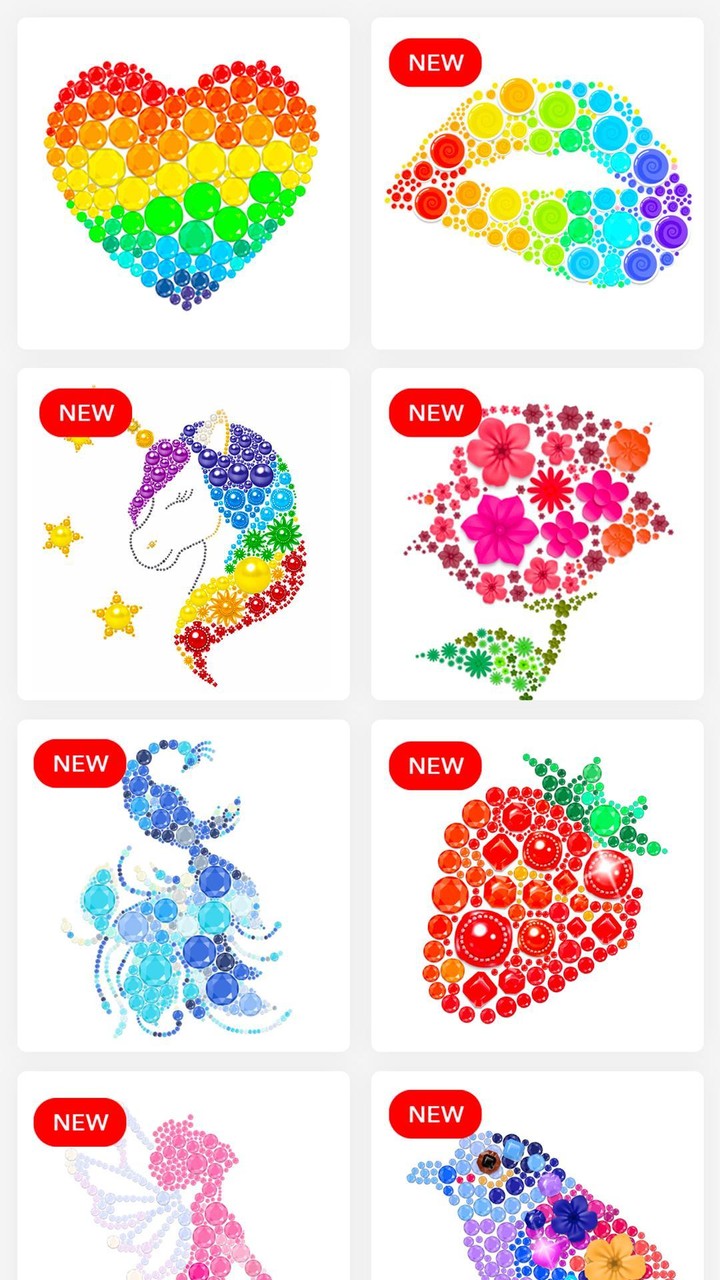This screenshot has height=1280, width=720.
Task: Tap the NEW badge on the lips picture
Action: click(435, 62)
